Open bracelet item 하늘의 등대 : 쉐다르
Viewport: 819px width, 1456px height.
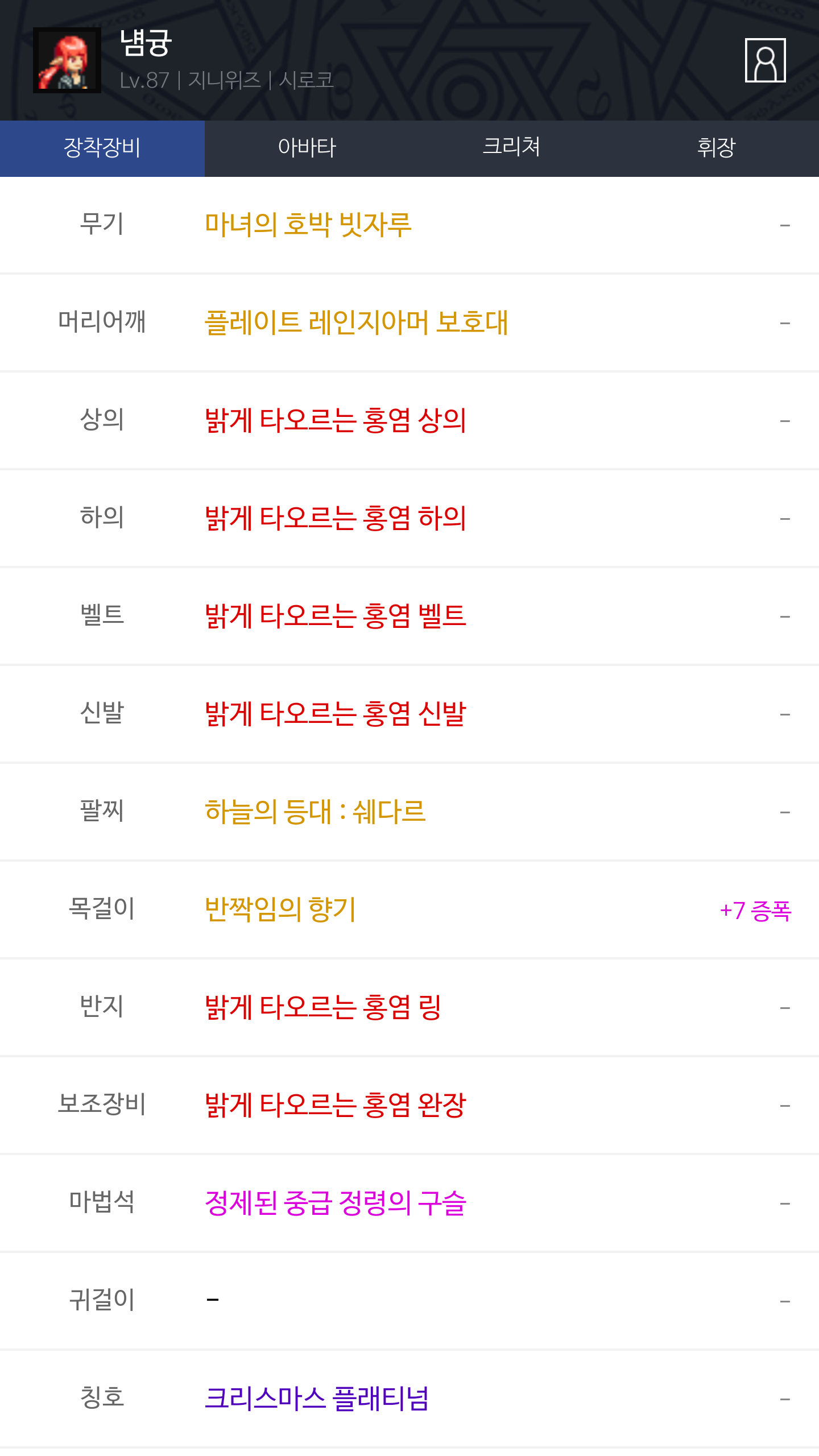(315, 812)
